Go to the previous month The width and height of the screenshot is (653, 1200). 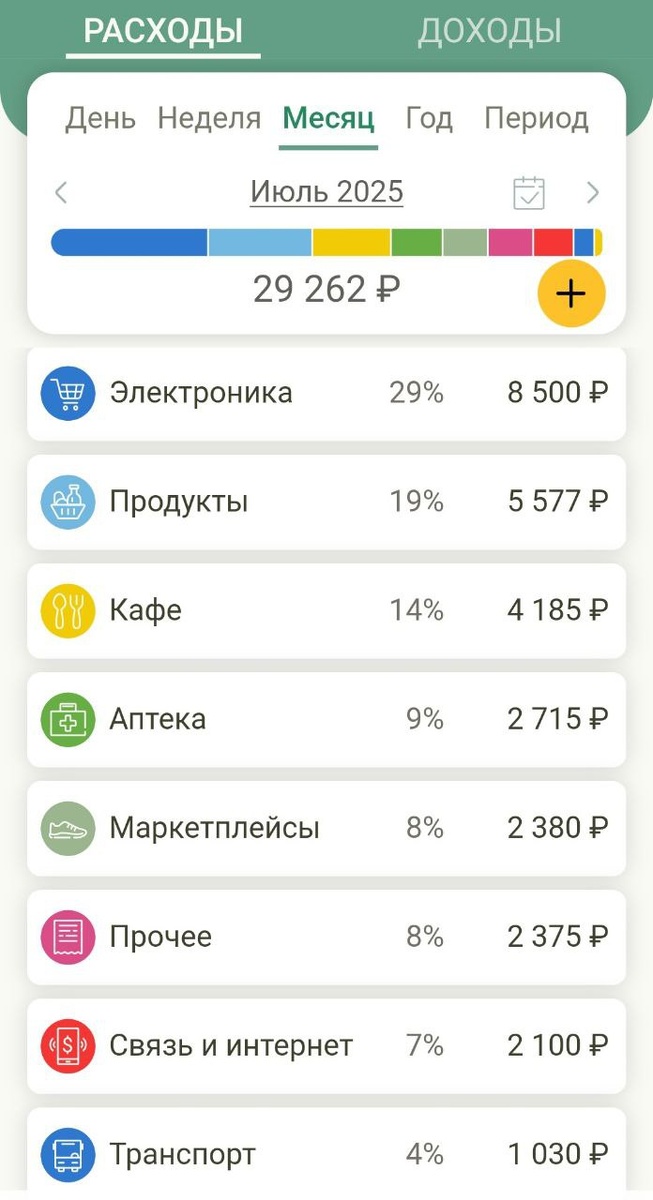(62, 192)
